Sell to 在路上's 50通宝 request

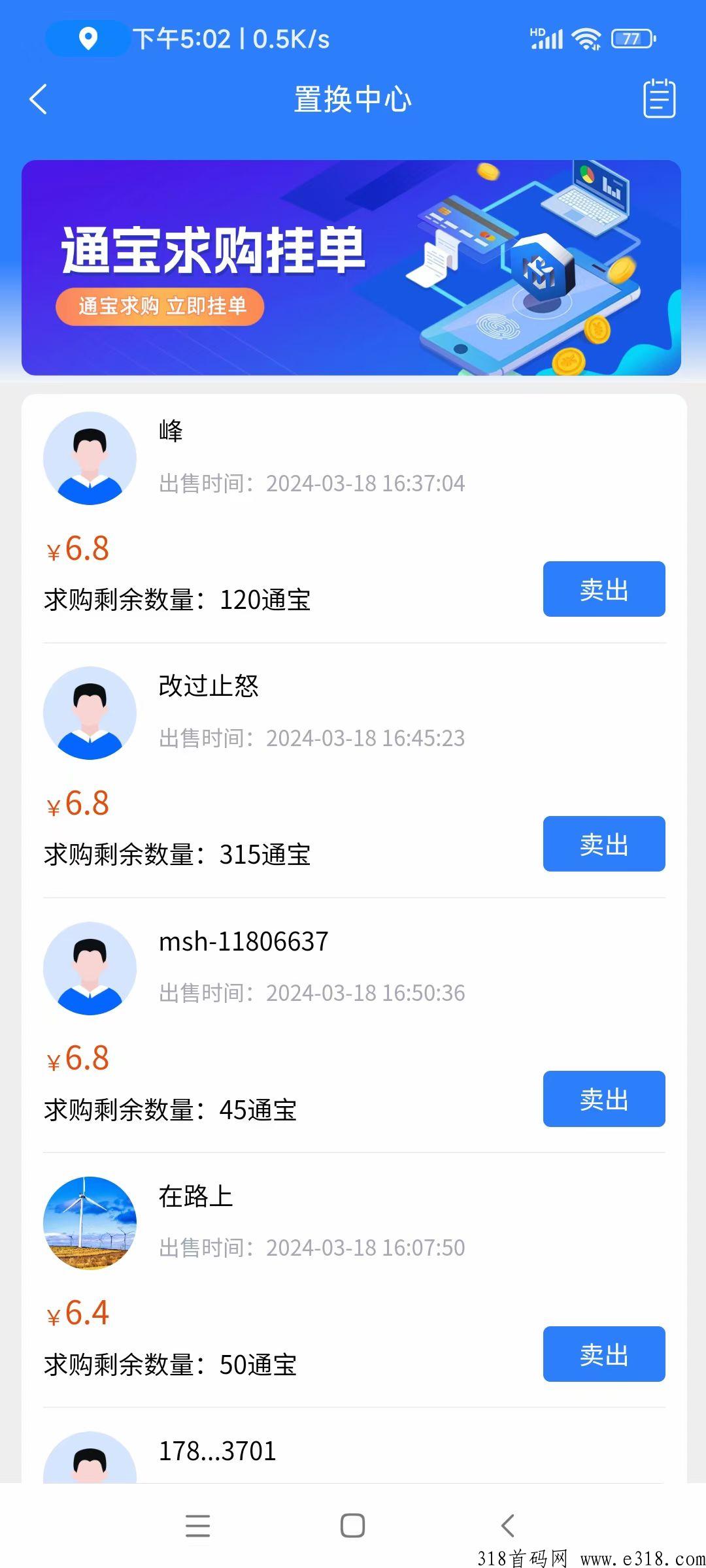[x=603, y=1354]
